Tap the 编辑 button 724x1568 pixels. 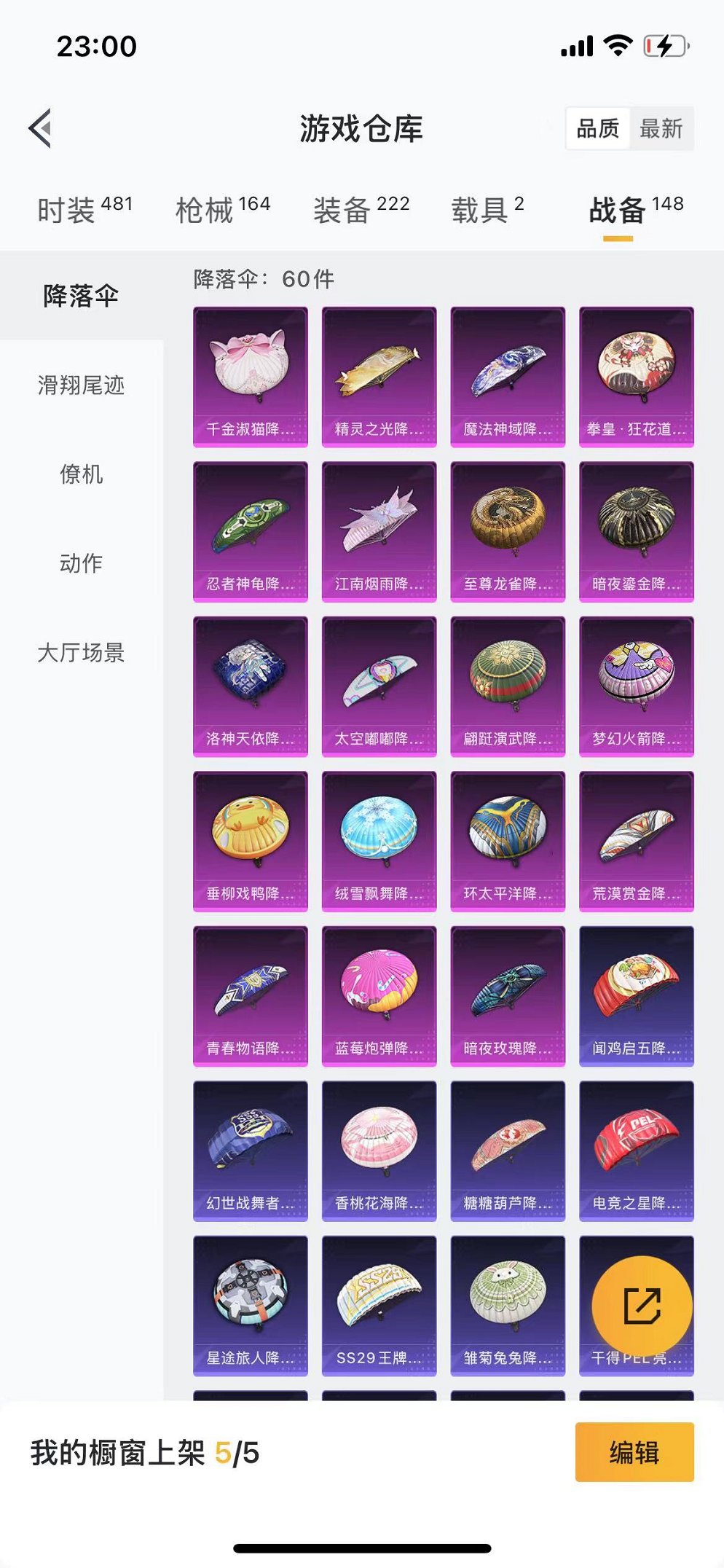click(x=634, y=1452)
